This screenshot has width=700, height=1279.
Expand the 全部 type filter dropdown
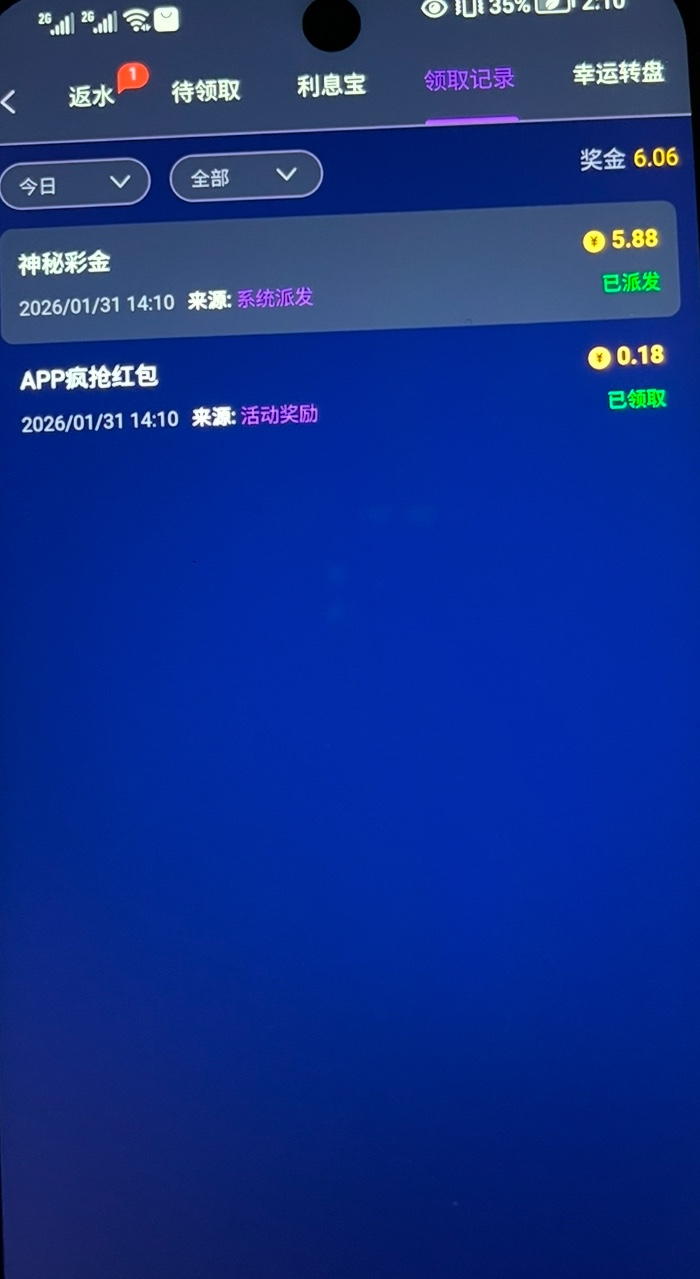[246, 176]
